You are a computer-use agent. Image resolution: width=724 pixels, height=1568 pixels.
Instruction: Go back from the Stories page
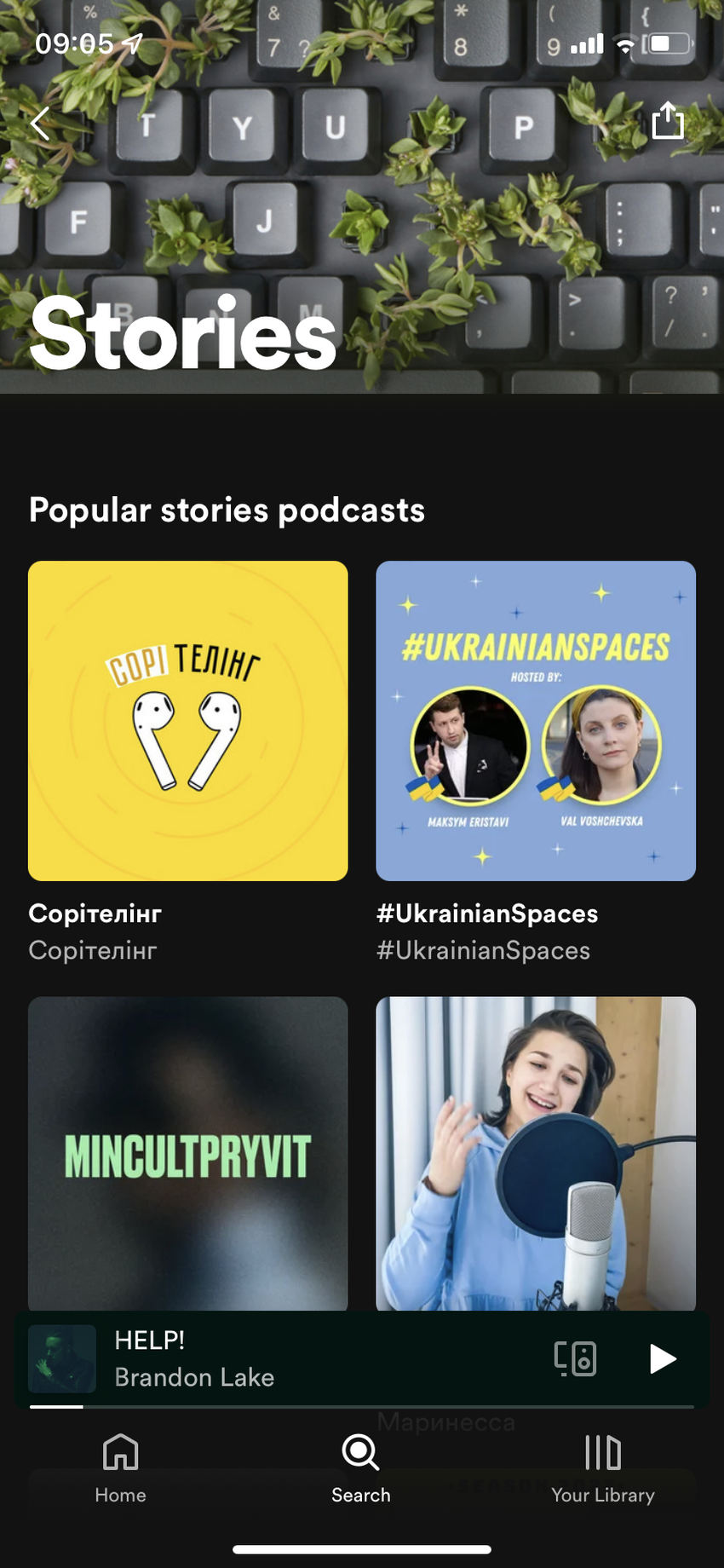(x=40, y=124)
